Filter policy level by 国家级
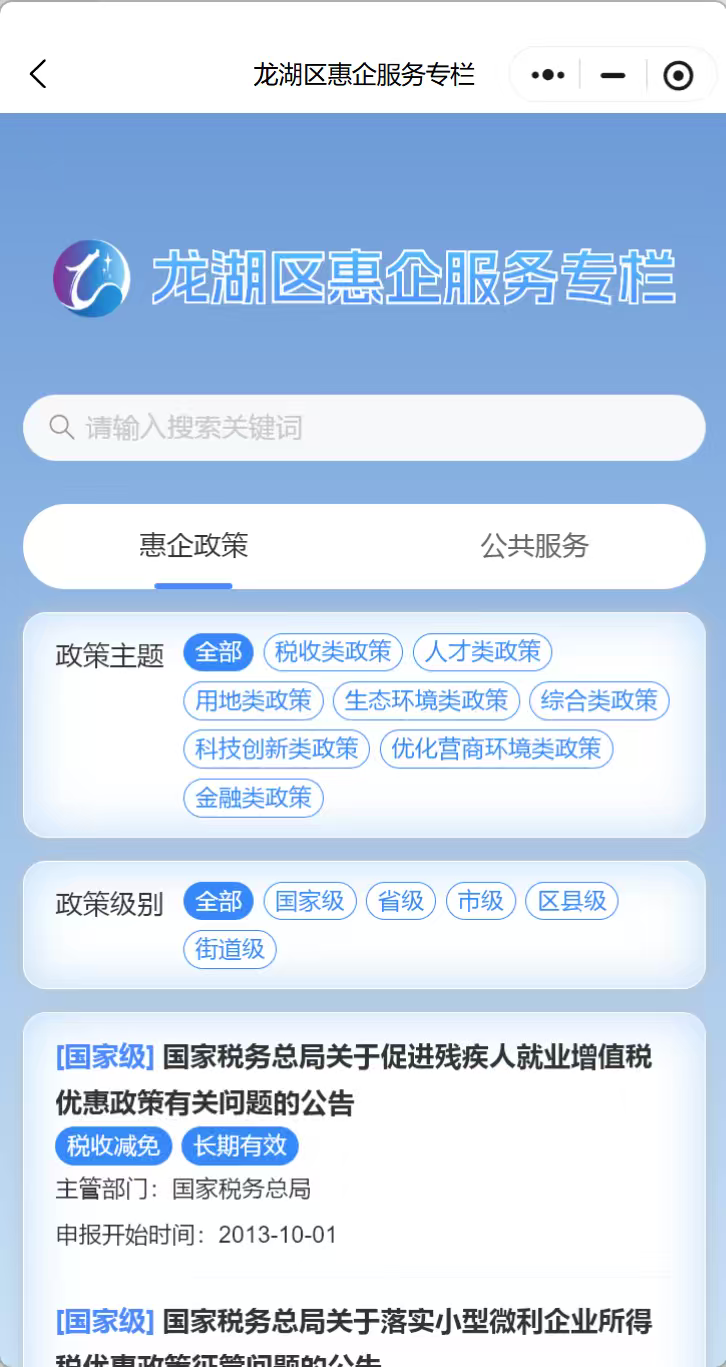 click(x=309, y=902)
